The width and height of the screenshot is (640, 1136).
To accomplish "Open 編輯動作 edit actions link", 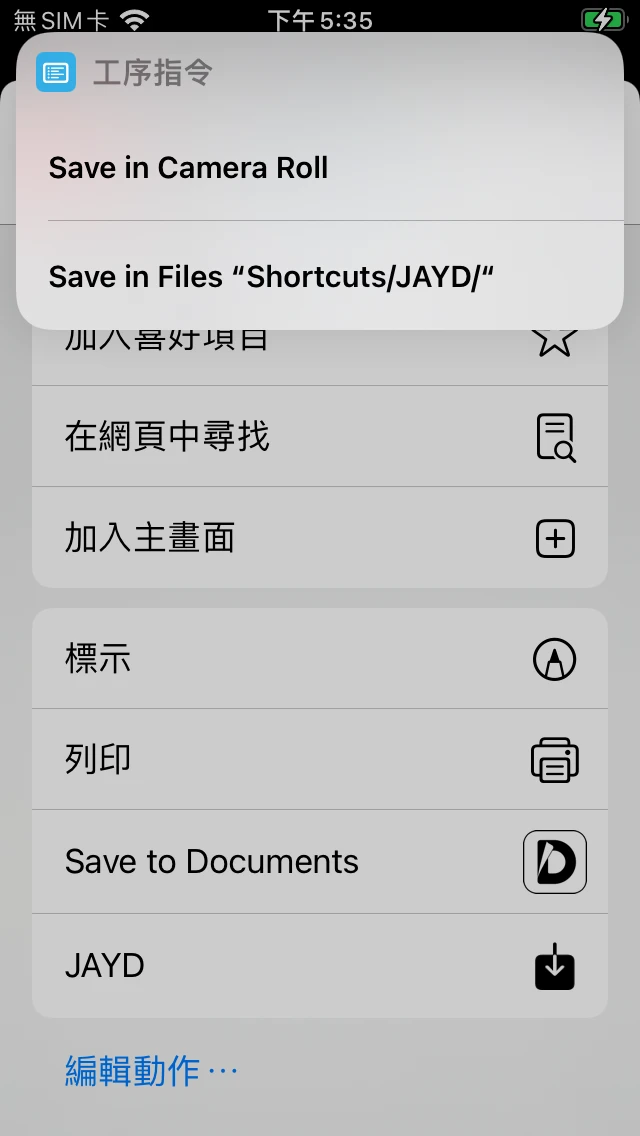I will coord(152,1071).
